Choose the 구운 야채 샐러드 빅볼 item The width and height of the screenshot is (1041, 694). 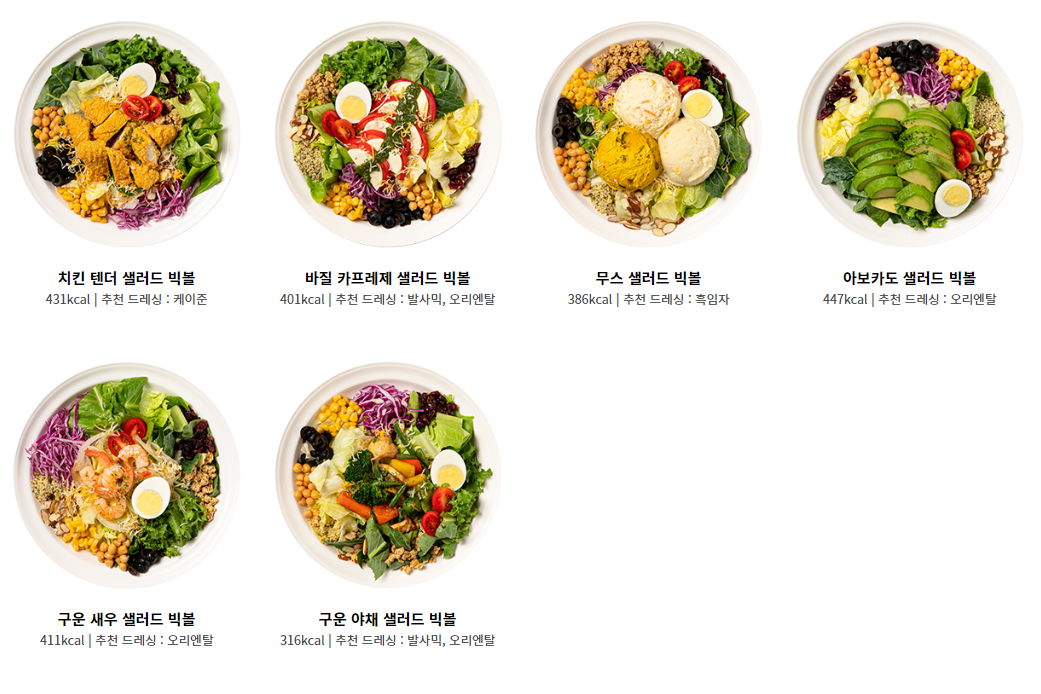(x=387, y=475)
